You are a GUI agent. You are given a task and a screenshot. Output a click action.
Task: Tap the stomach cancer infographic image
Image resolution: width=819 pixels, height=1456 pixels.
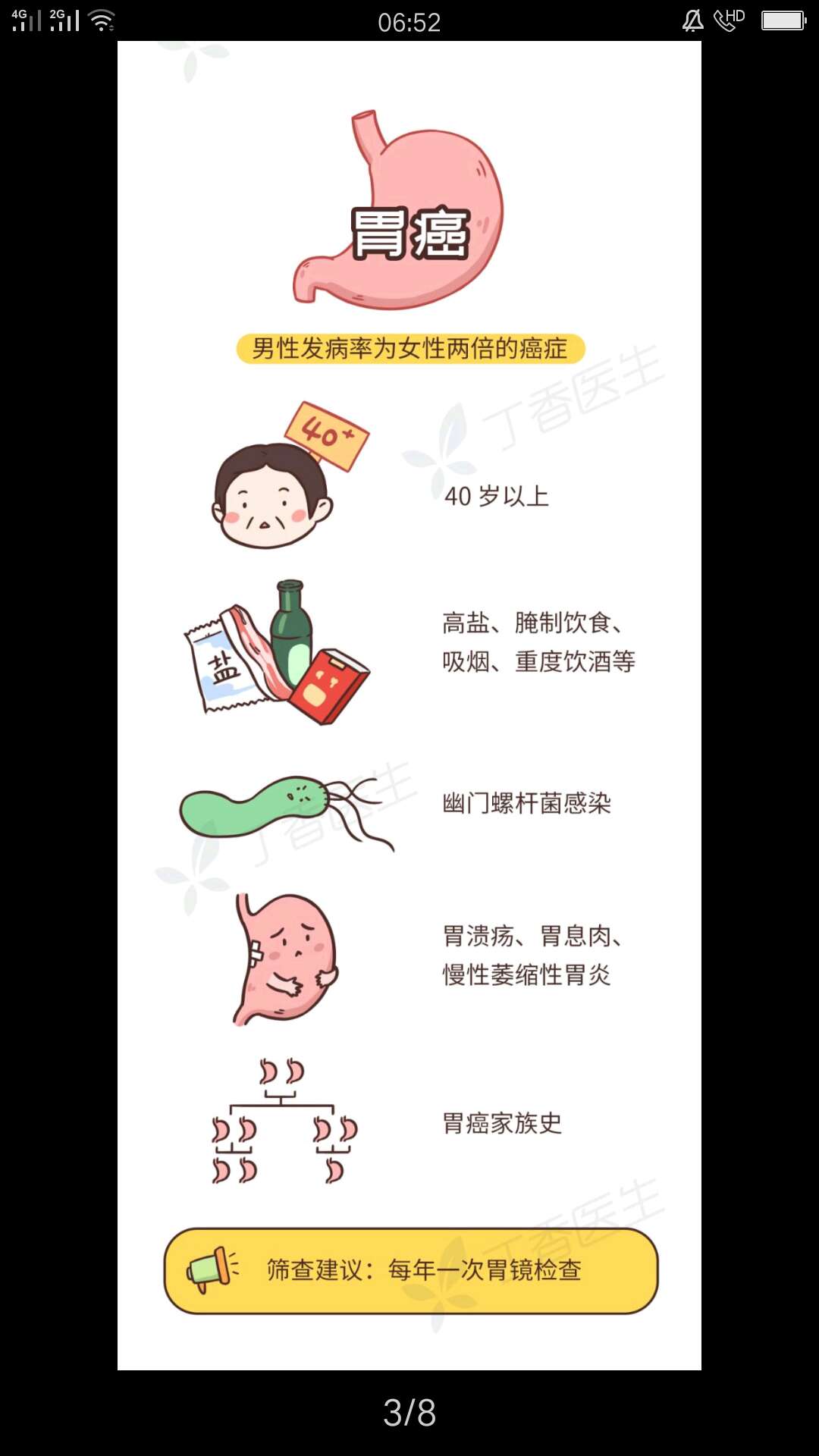coord(409,705)
